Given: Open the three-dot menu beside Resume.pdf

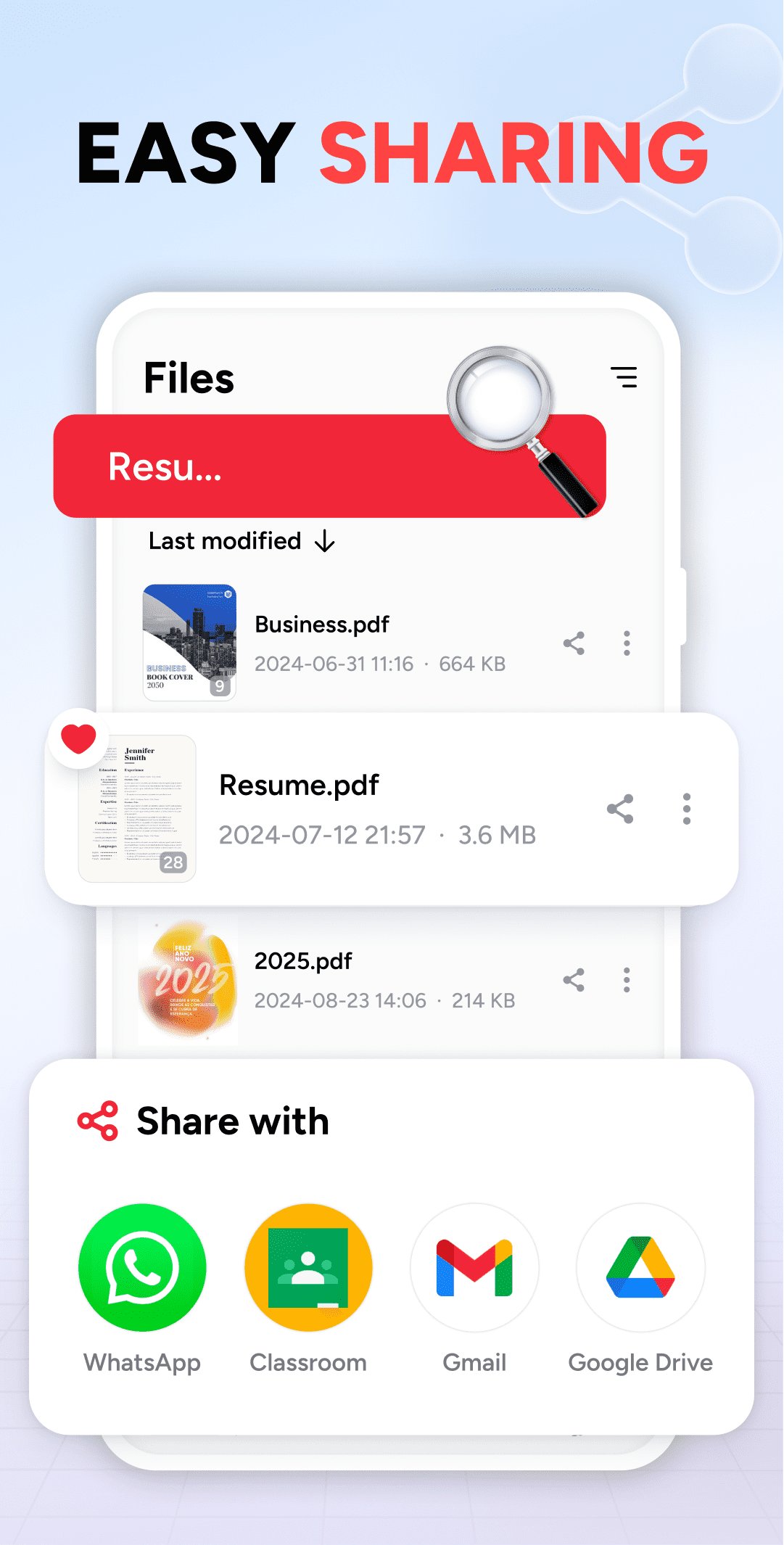Looking at the screenshot, I should pyautogui.click(x=685, y=809).
